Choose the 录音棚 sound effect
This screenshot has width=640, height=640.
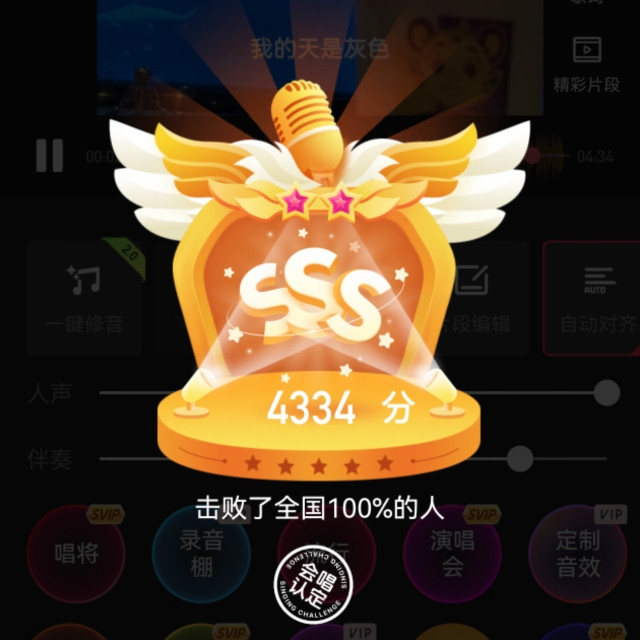pyautogui.click(x=202, y=554)
